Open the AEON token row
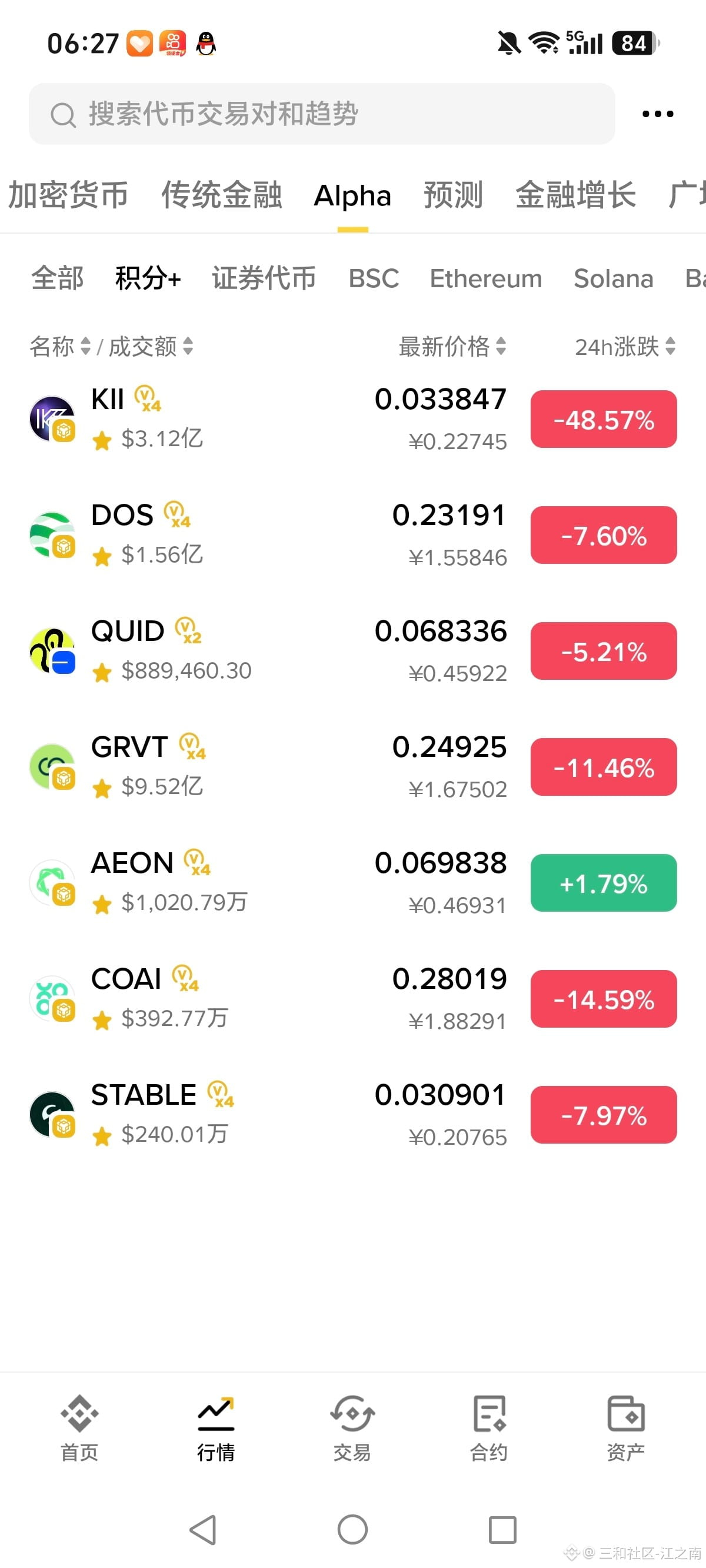 click(353, 883)
